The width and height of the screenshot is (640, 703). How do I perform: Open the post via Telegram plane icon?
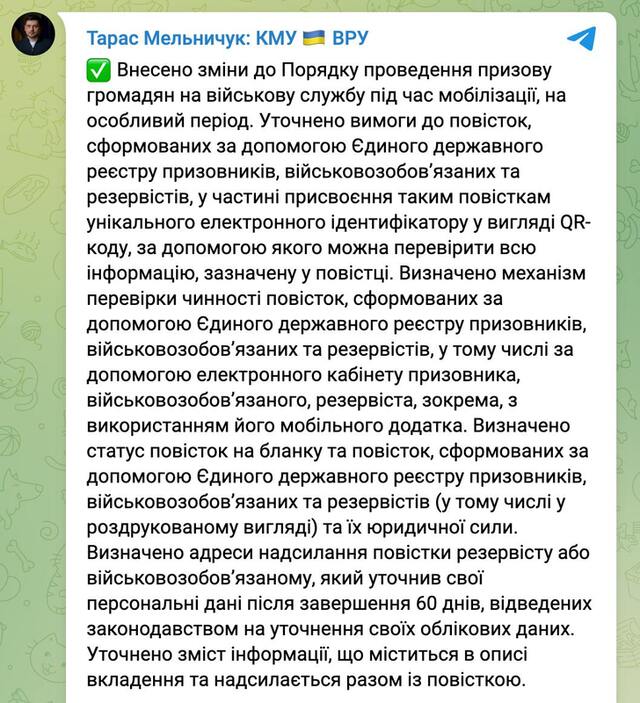coord(581,39)
